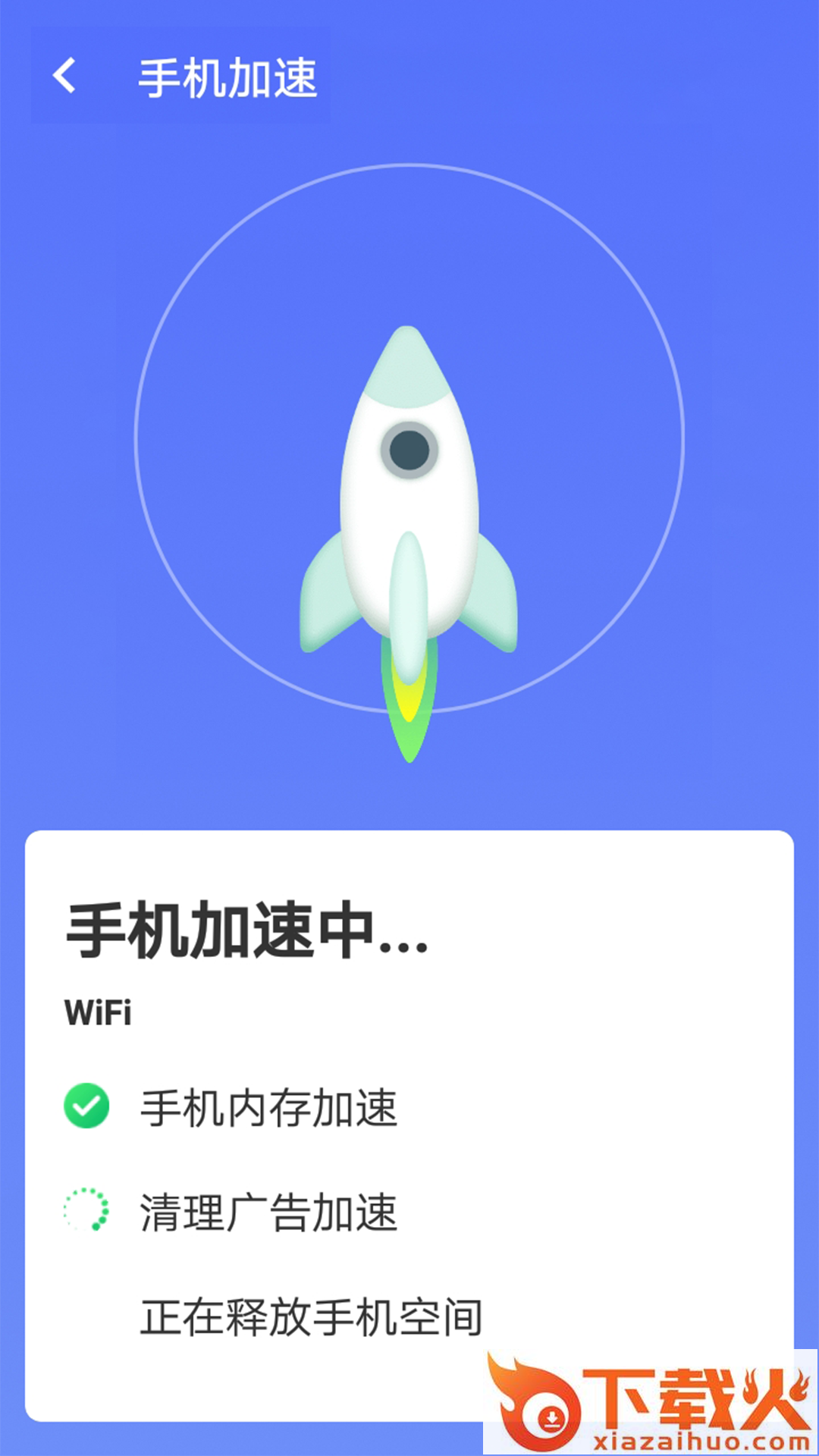Tap the rocket boost icon
This screenshot has height=1456, width=819.
(409, 531)
